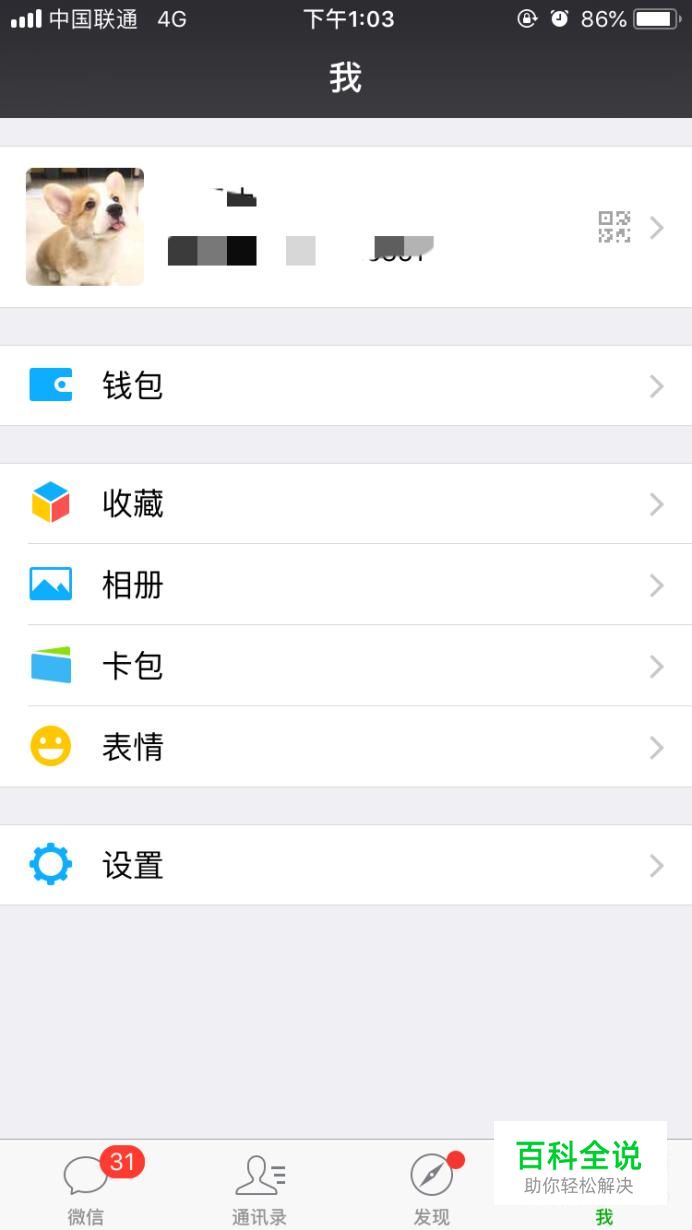Open the profile row with the corgi avatar
692x1230 pixels.
pos(345,227)
